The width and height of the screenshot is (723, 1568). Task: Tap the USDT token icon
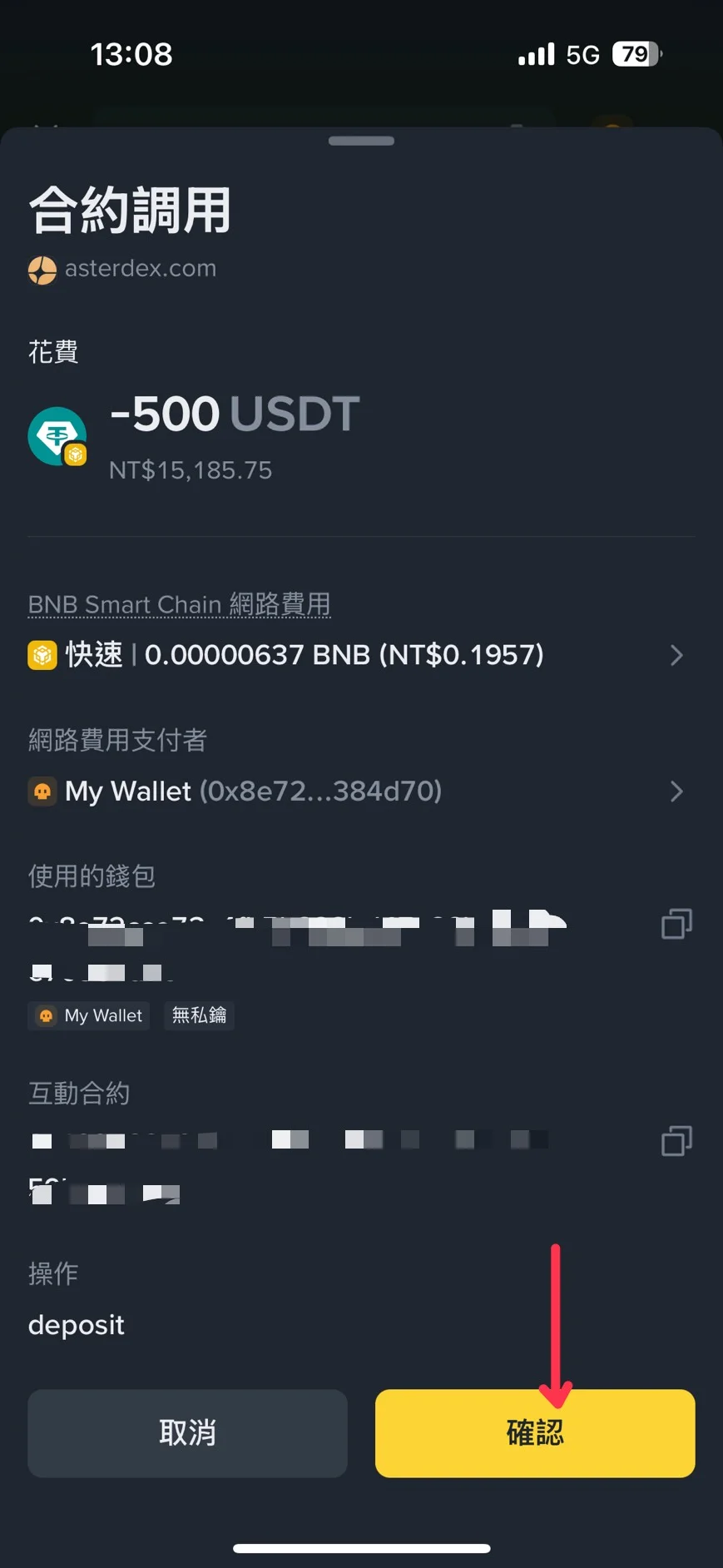point(57,433)
